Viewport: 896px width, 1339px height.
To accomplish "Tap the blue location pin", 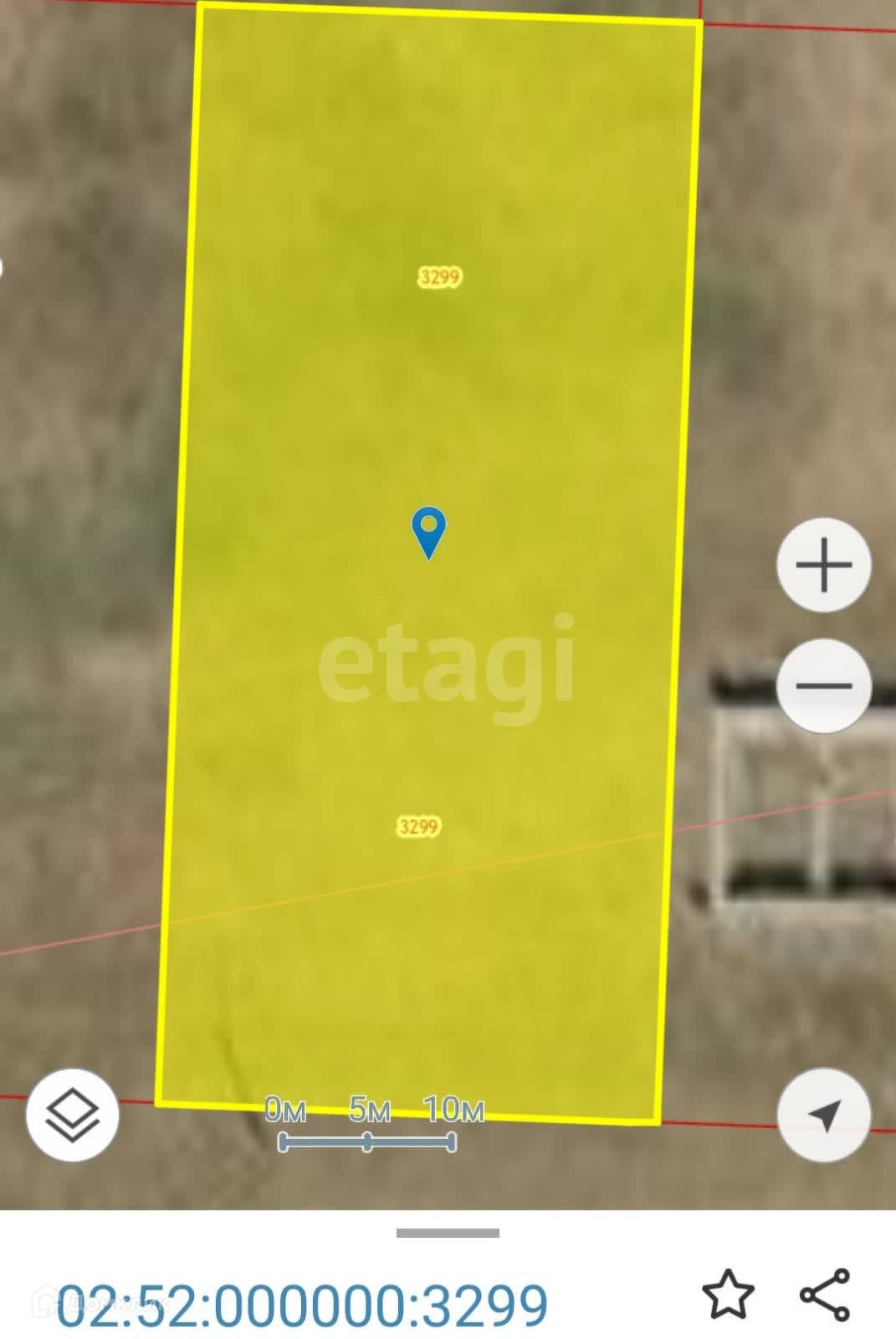I will tap(429, 531).
